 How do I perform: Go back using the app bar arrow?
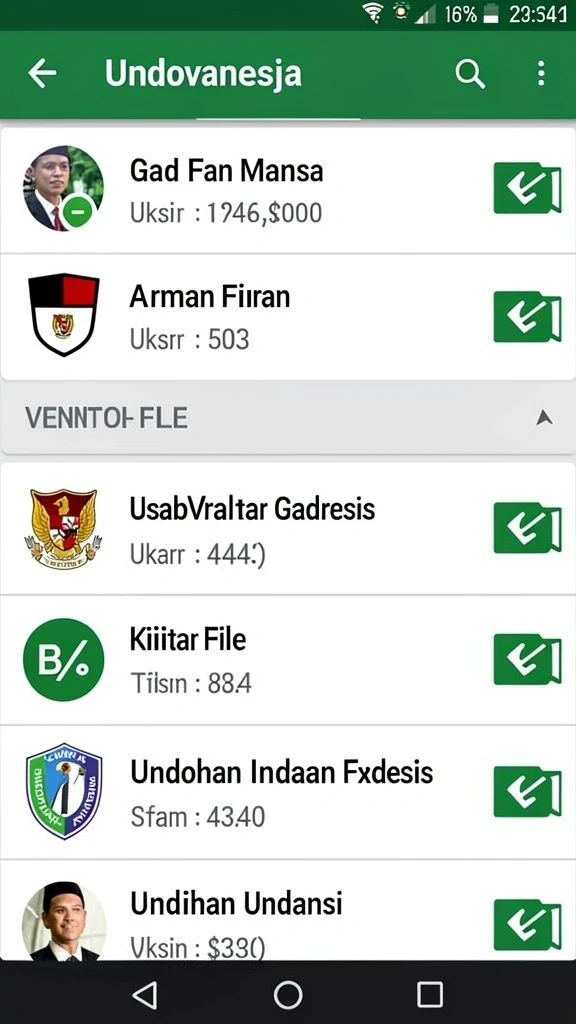coord(42,74)
